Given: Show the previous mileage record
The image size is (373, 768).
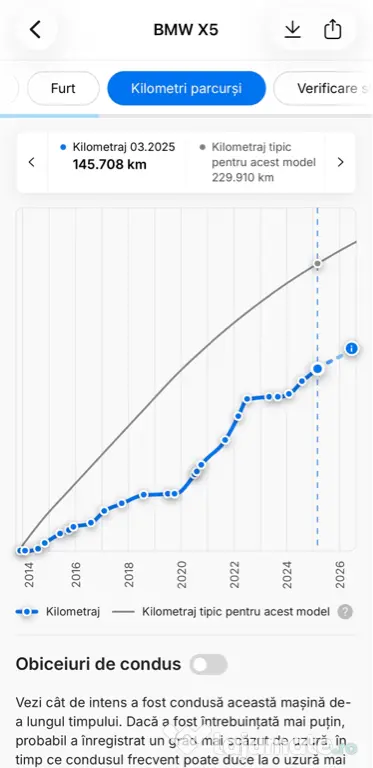Looking at the screenshot, I should [x=32, y=162].
